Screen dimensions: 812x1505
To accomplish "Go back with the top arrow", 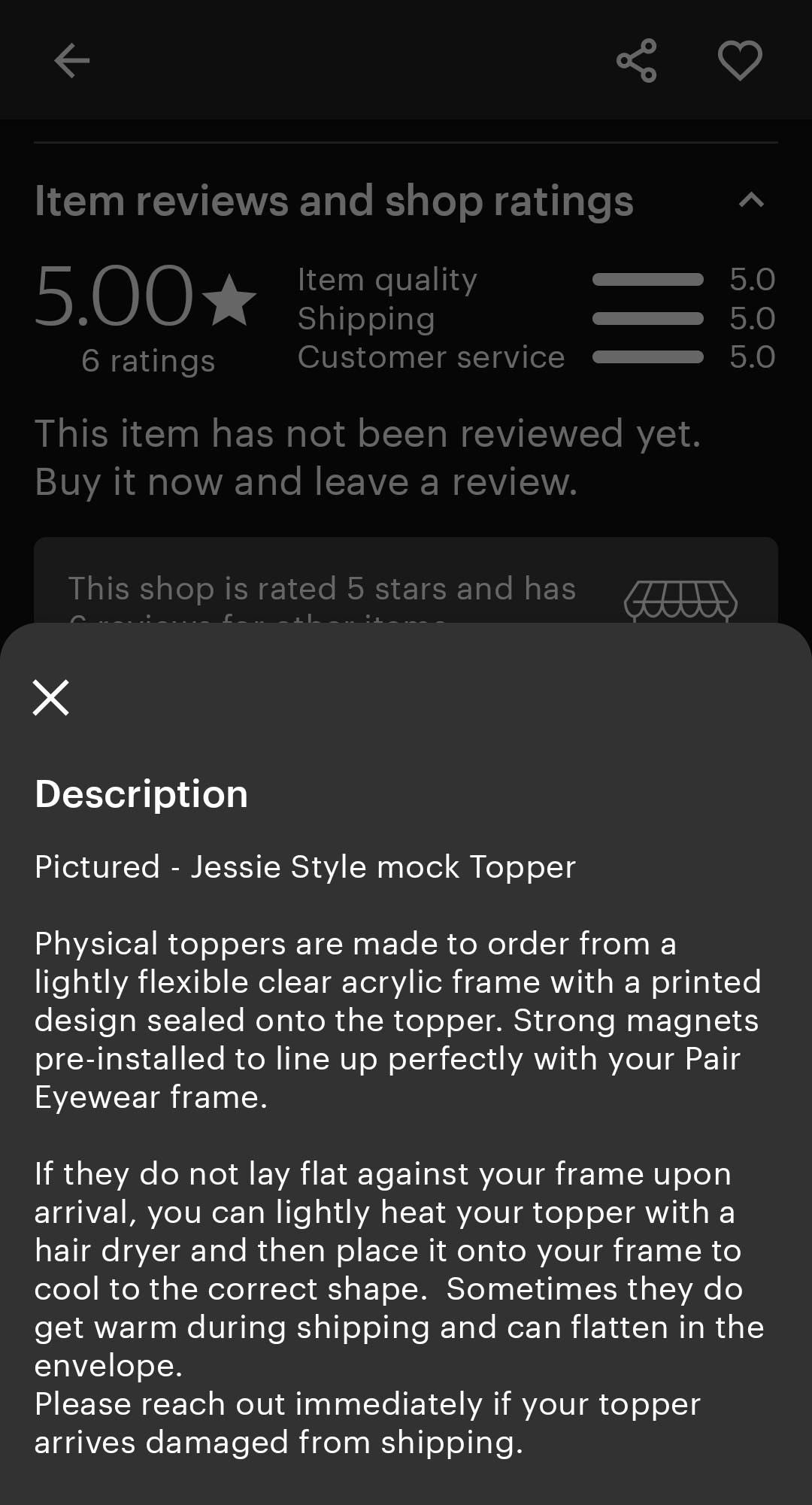I will (x=72, y=61).
